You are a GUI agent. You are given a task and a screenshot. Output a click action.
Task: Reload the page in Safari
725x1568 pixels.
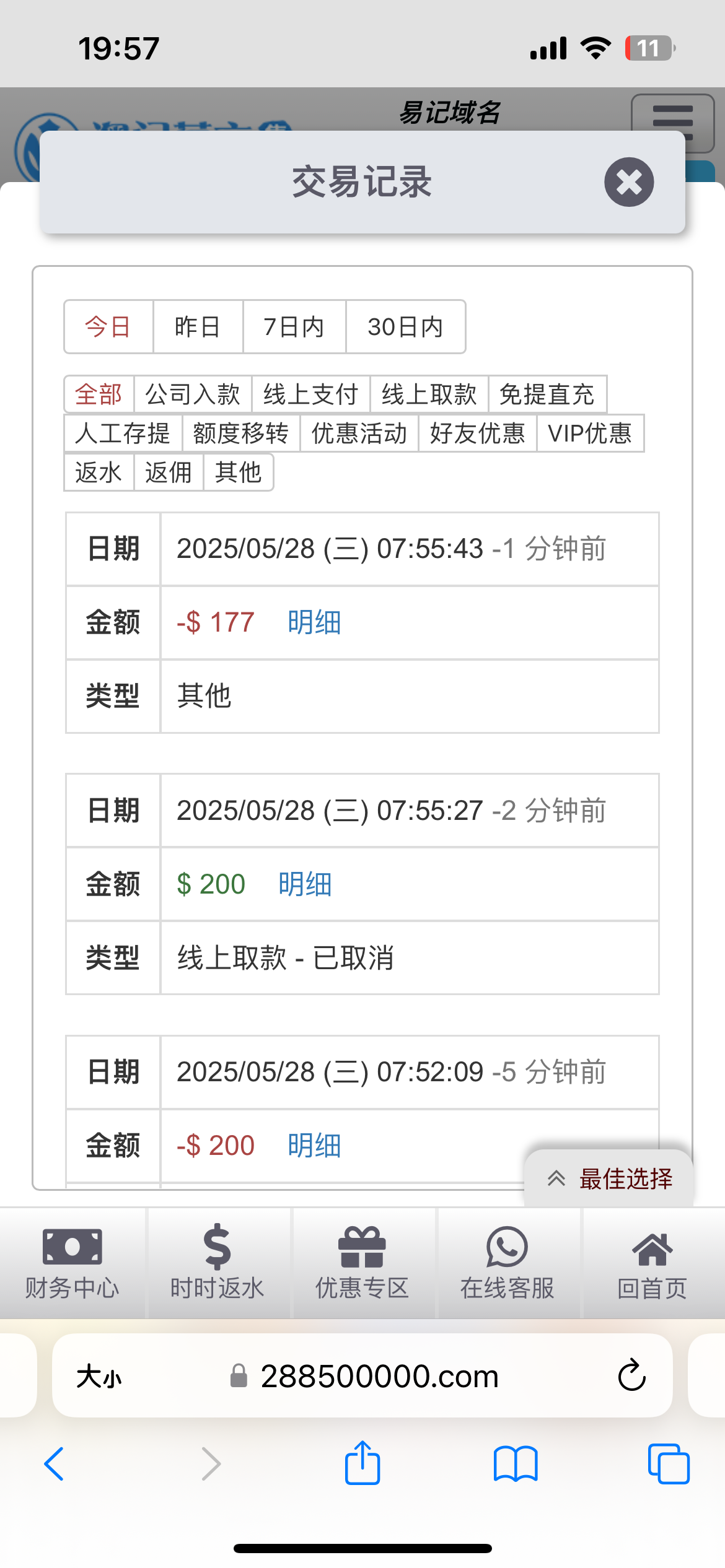[x=631, y=1376]
